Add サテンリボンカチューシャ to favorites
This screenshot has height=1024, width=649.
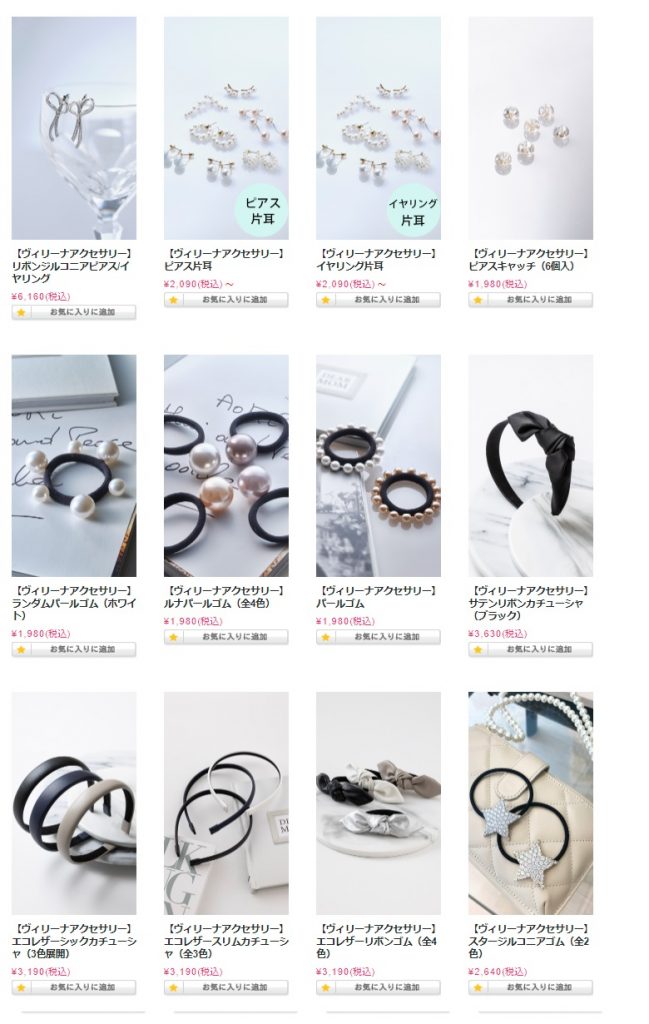(530, 649)
